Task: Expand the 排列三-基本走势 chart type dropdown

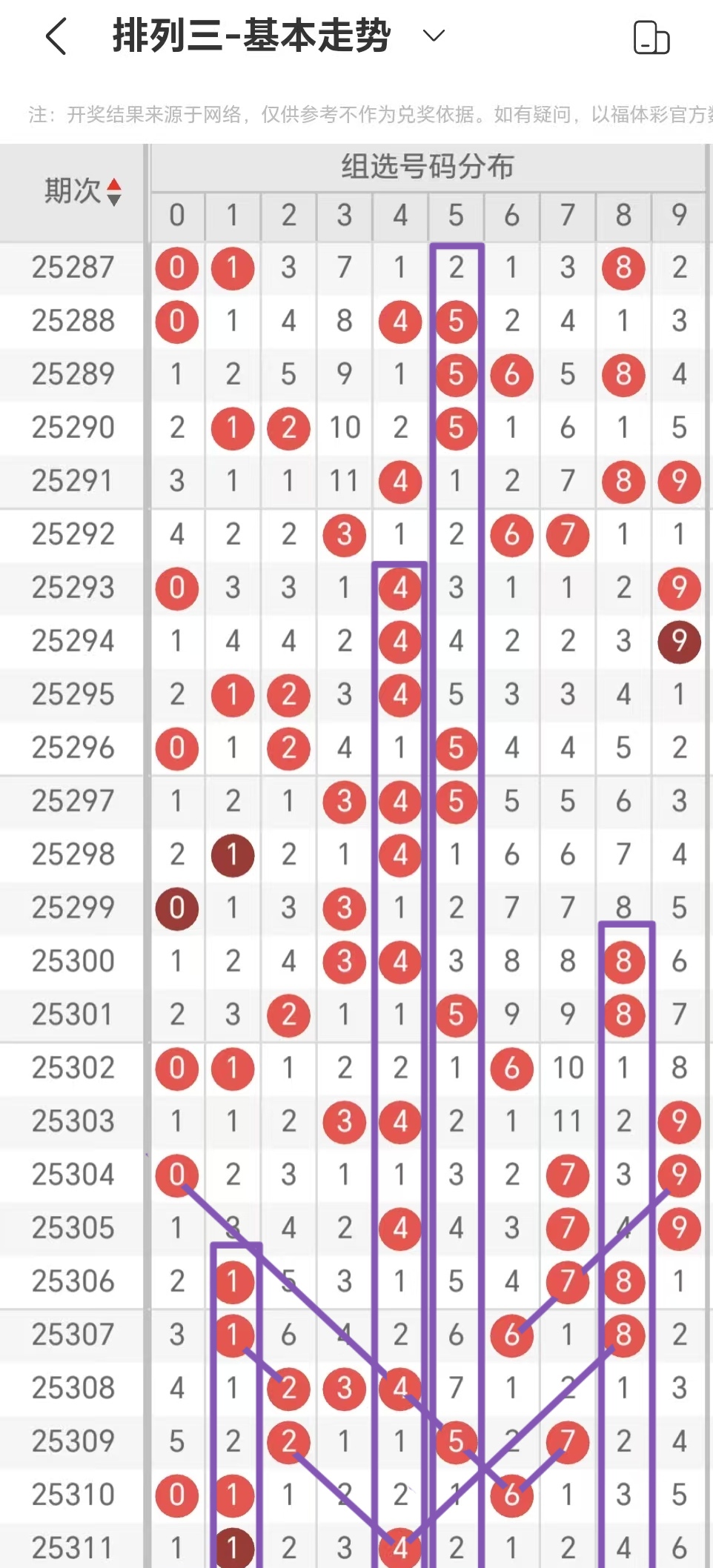Action: point(433,36)
